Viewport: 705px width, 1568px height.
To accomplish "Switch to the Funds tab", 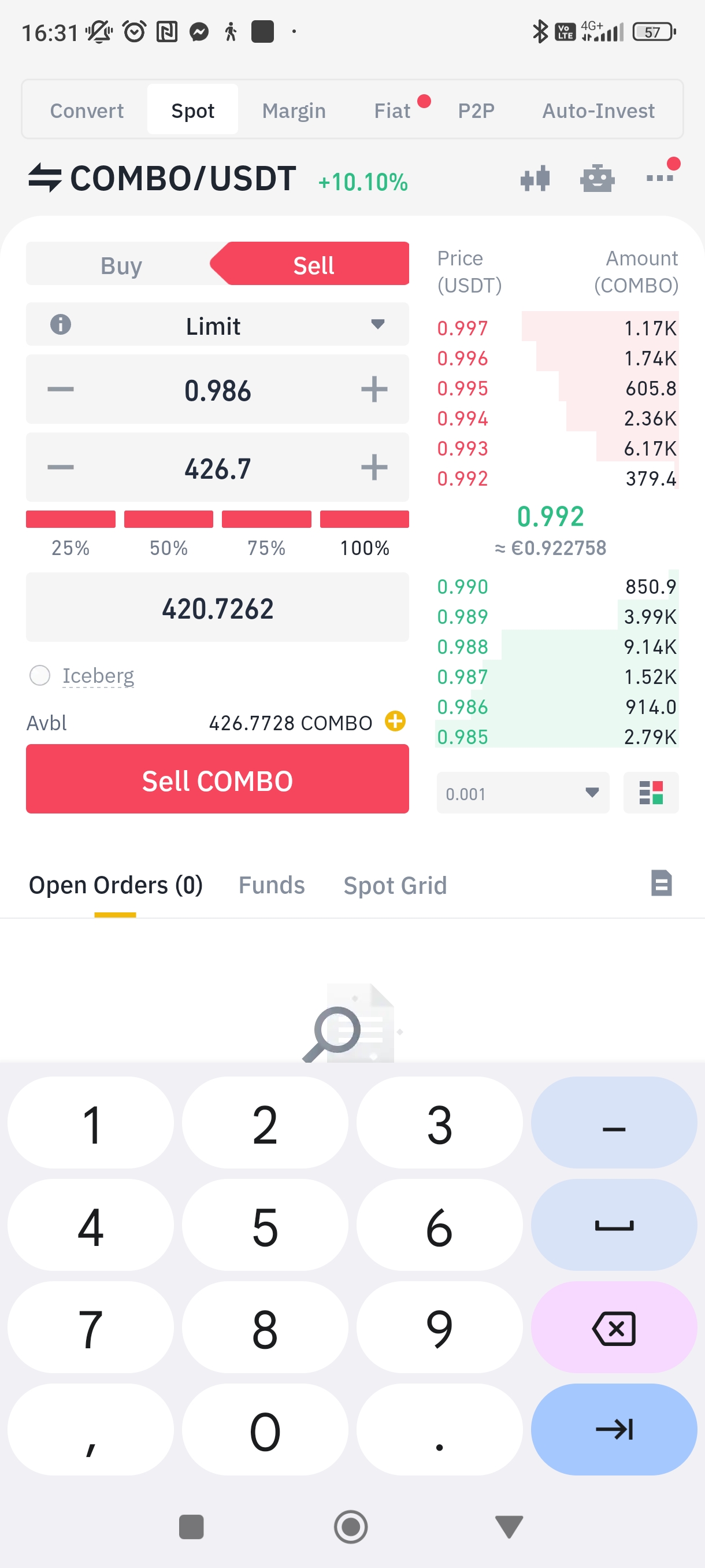I will [271, 885].
